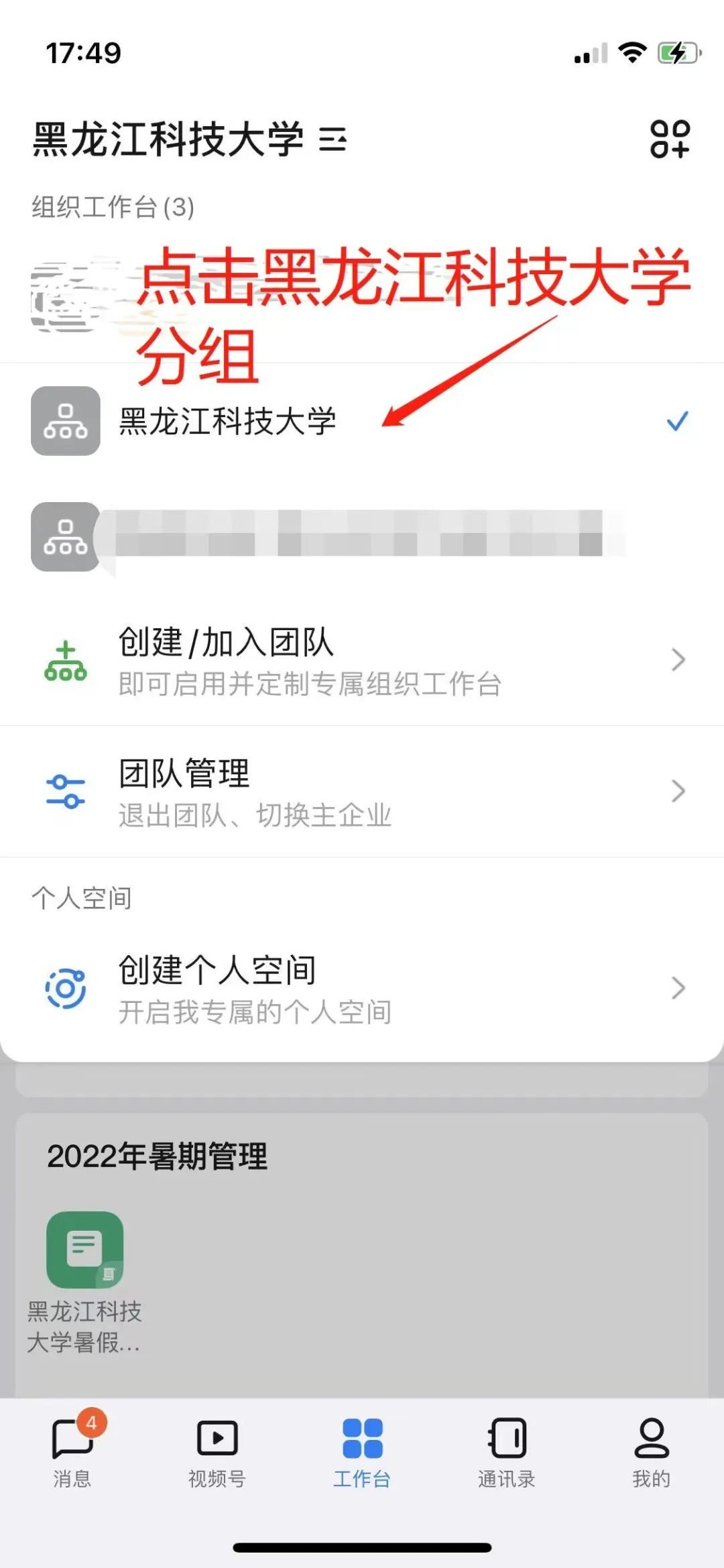Image resolution: width=724 pixels, height=1568 pixels.
Task: Open 创建/加入团队
Action: (x=362, y=660)
